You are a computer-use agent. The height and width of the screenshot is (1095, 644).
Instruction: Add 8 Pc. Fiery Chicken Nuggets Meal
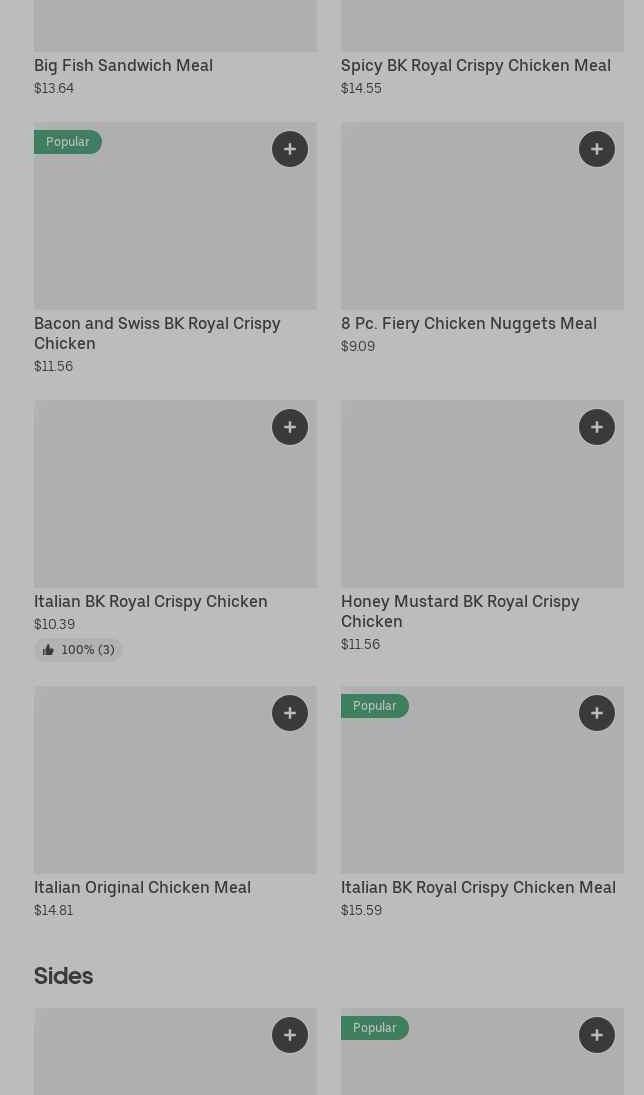597,149
